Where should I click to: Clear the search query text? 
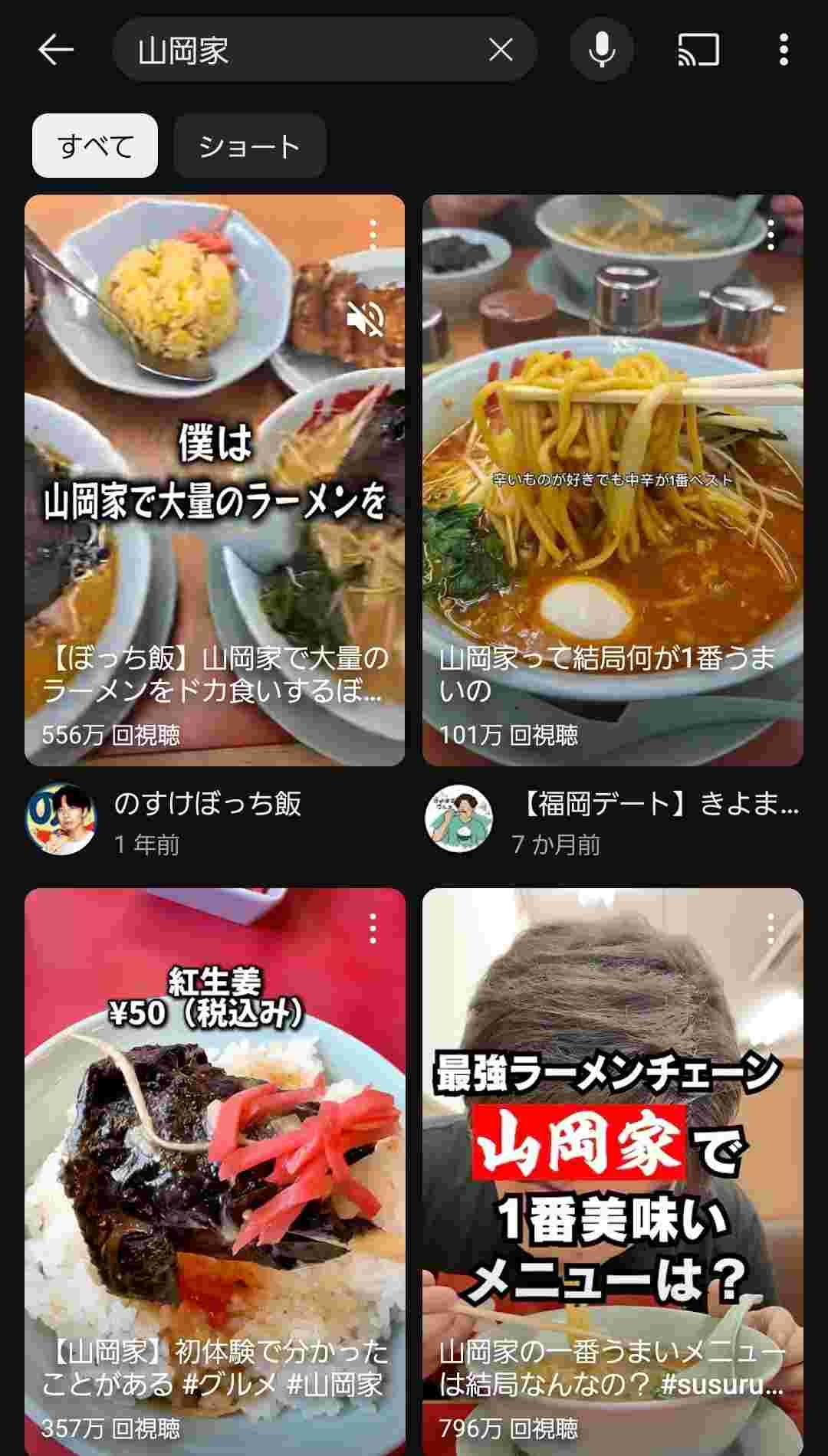click(501, 51)
